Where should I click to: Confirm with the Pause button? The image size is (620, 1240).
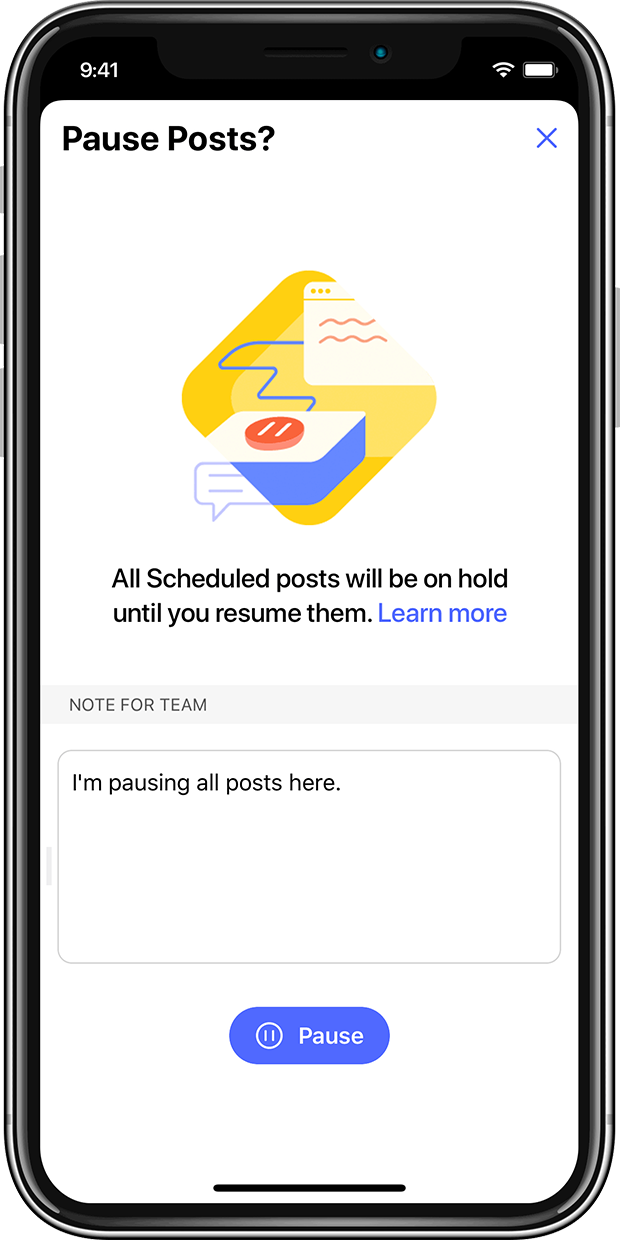pyautogui.click(x=309, y=1035)
